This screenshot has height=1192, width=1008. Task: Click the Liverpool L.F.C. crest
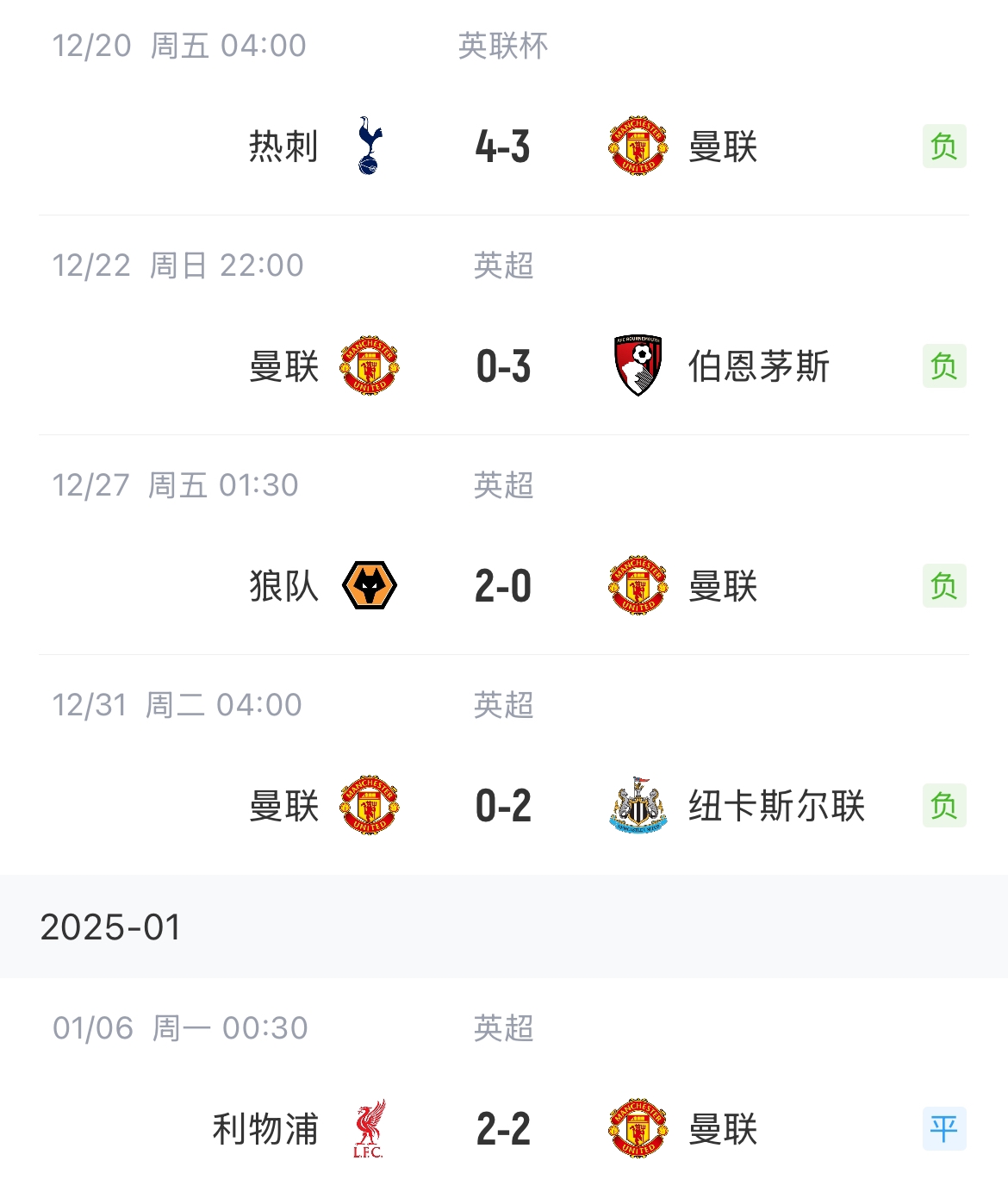coord(370,1127)
